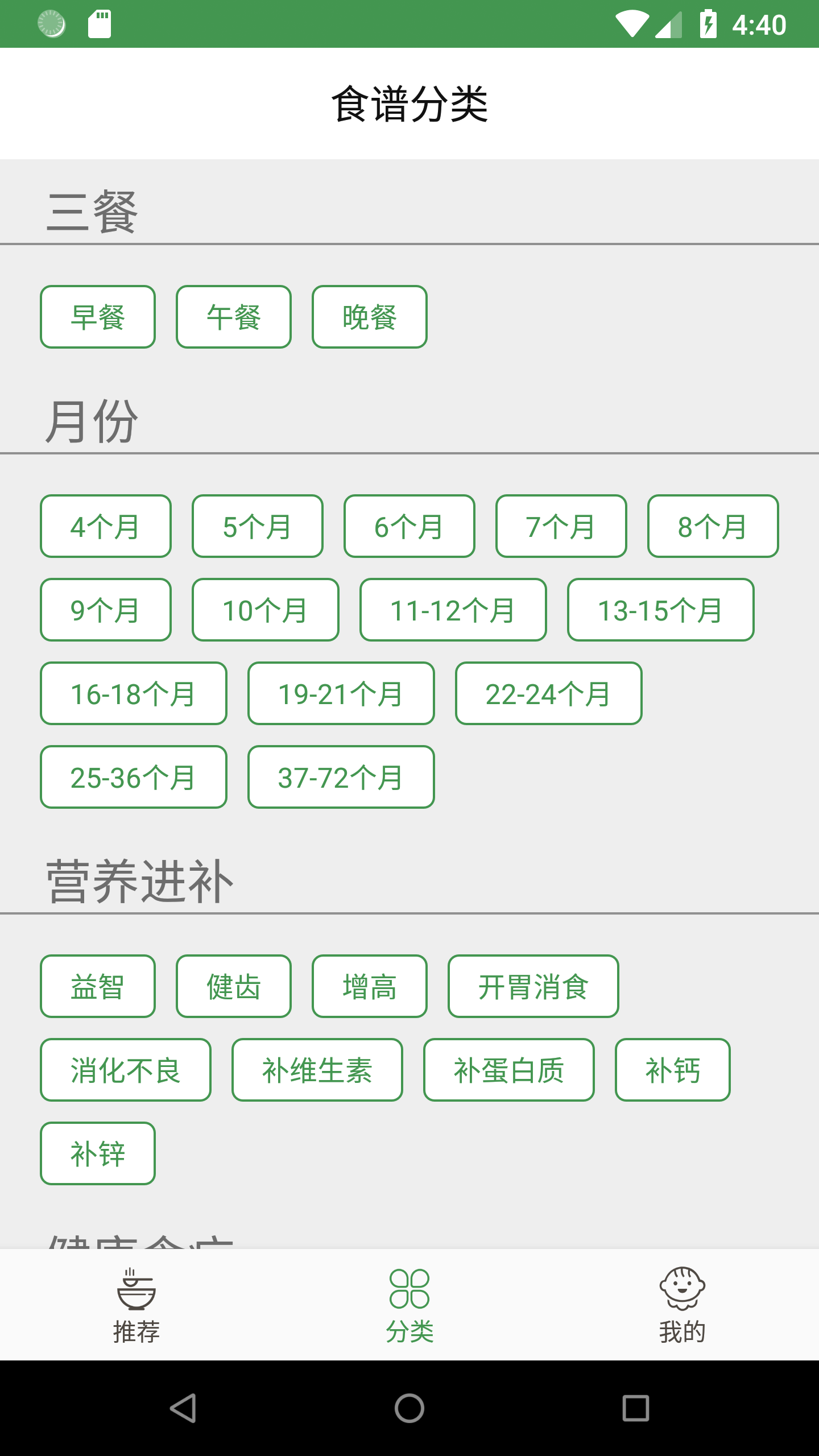Open the 补维生素 vitamin recipes
This screenshot has height=1456, width=819.
pyautogui.click(x=317, y=1070)
